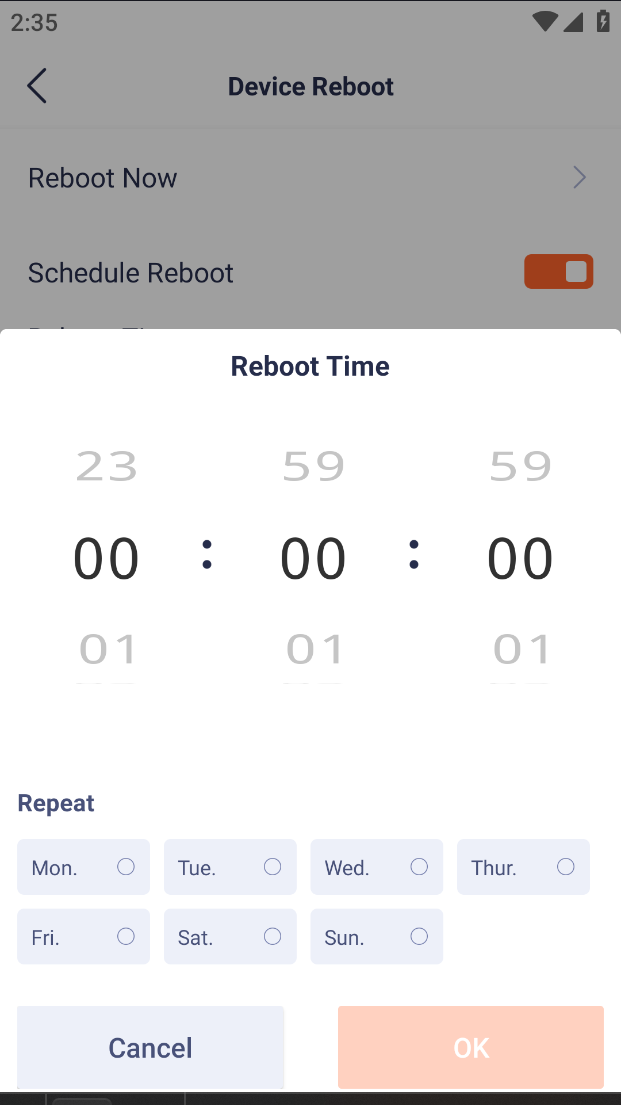Image resolution: width=621 pixels, height=1105 pixels.
Task: Select Tue. as a repeat day
Action: tap(230, 867)
